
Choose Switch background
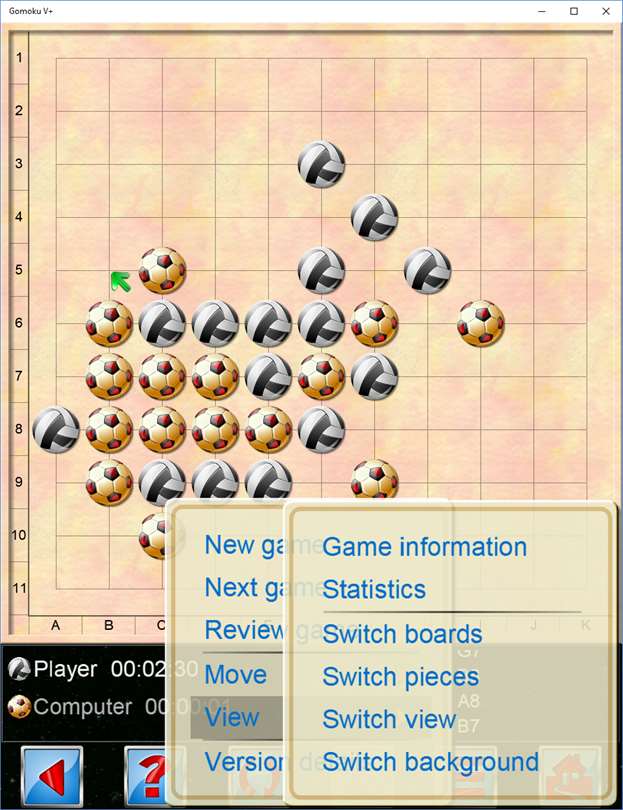pos(430,762)
